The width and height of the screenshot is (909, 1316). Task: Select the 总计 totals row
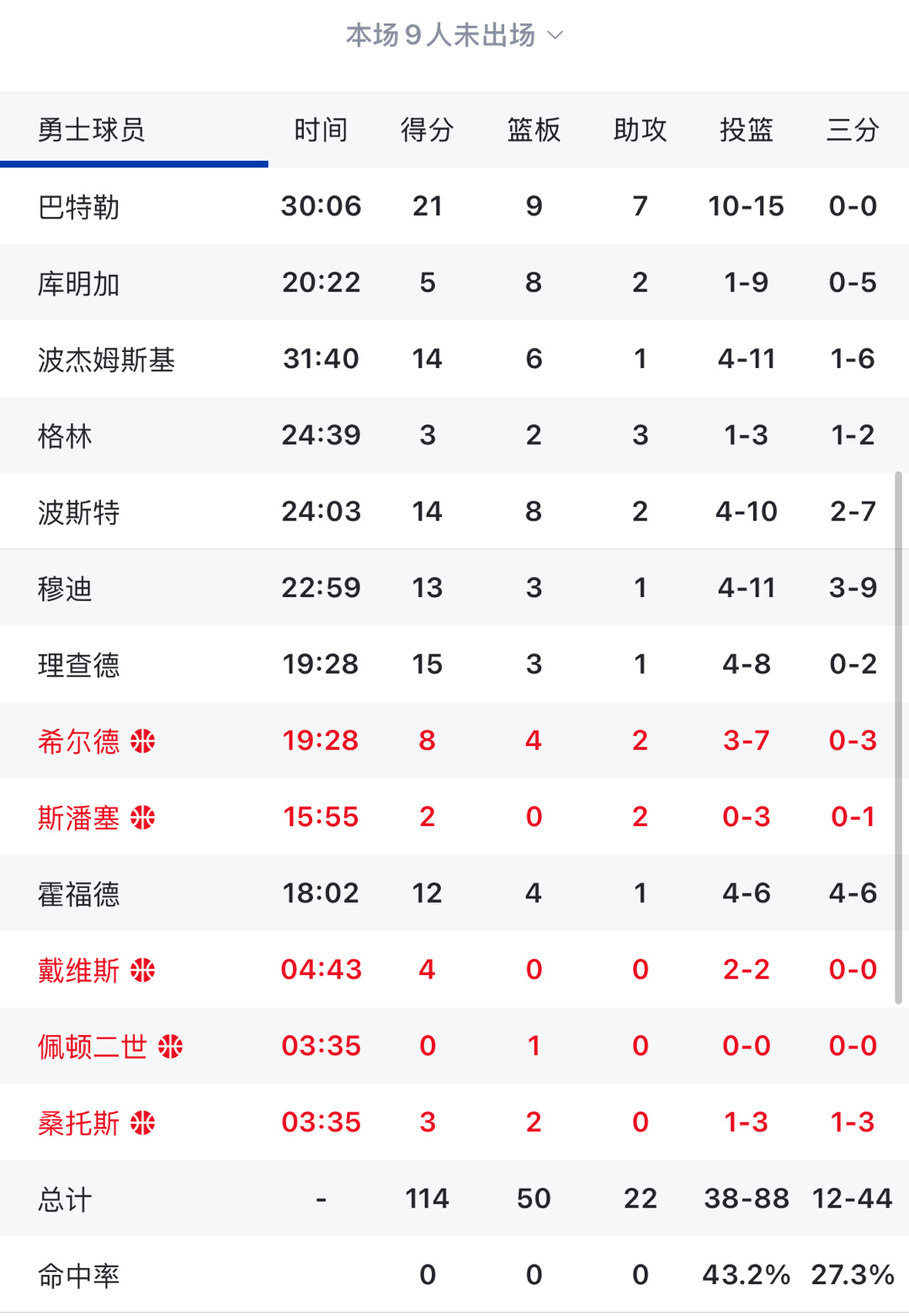tap(64, 1199)
